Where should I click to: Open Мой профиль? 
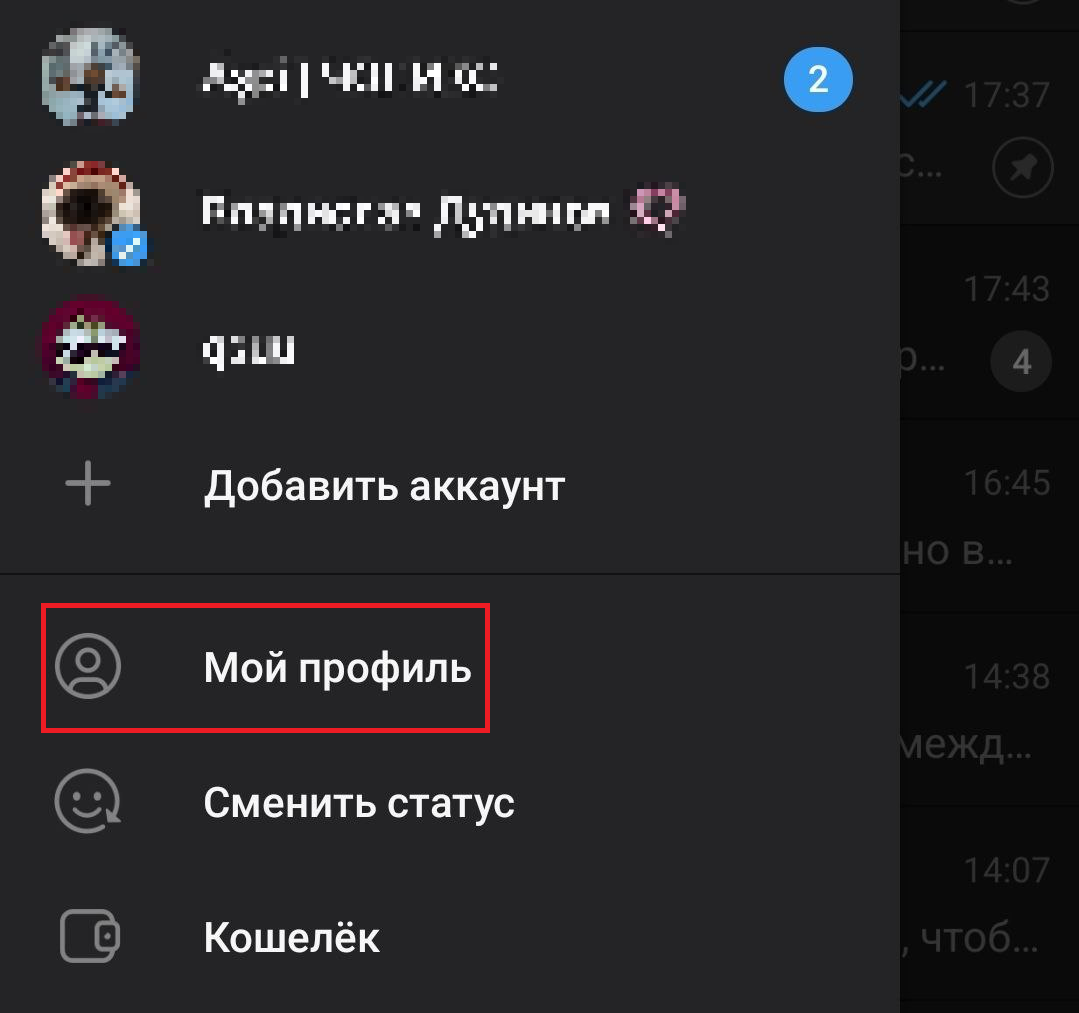[337, 667]
